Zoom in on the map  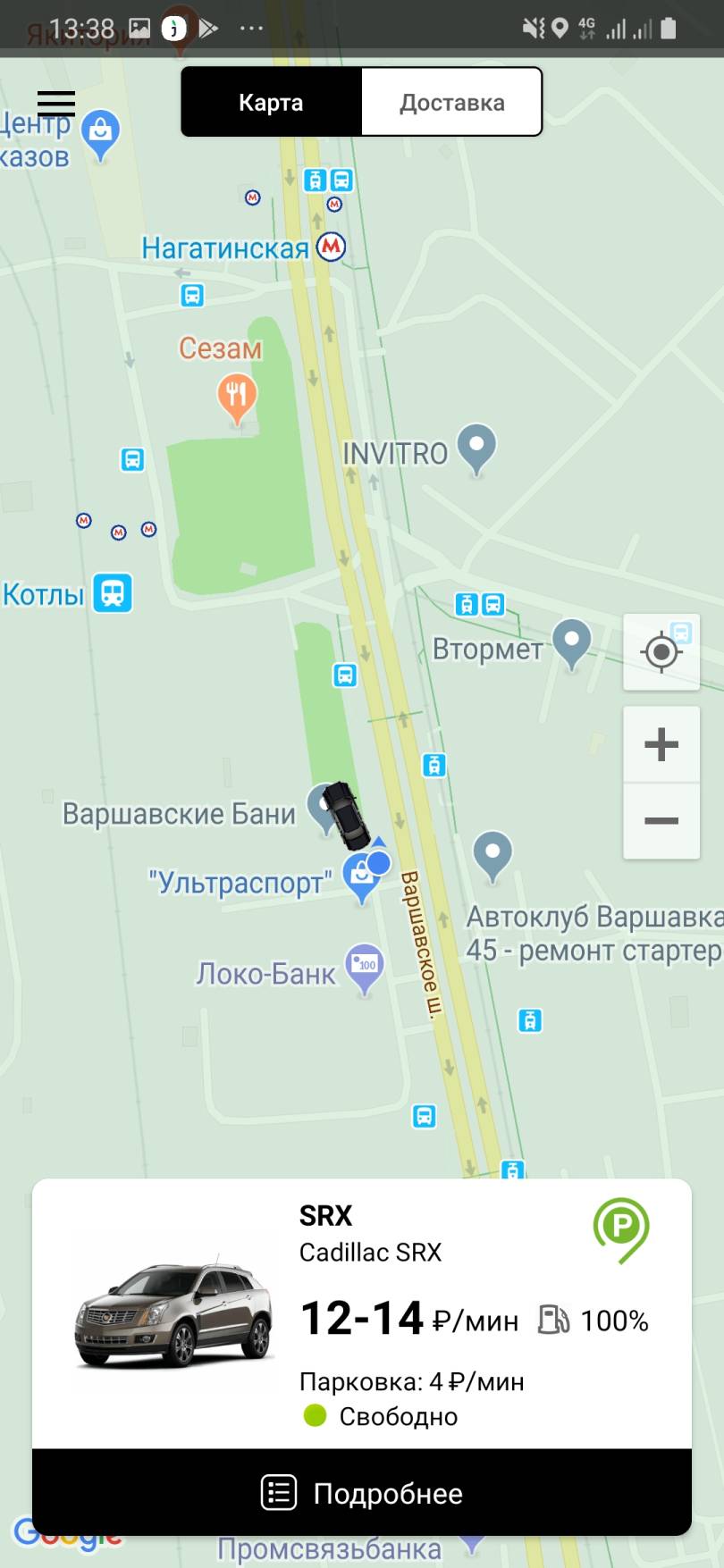(x=661, y=744)
